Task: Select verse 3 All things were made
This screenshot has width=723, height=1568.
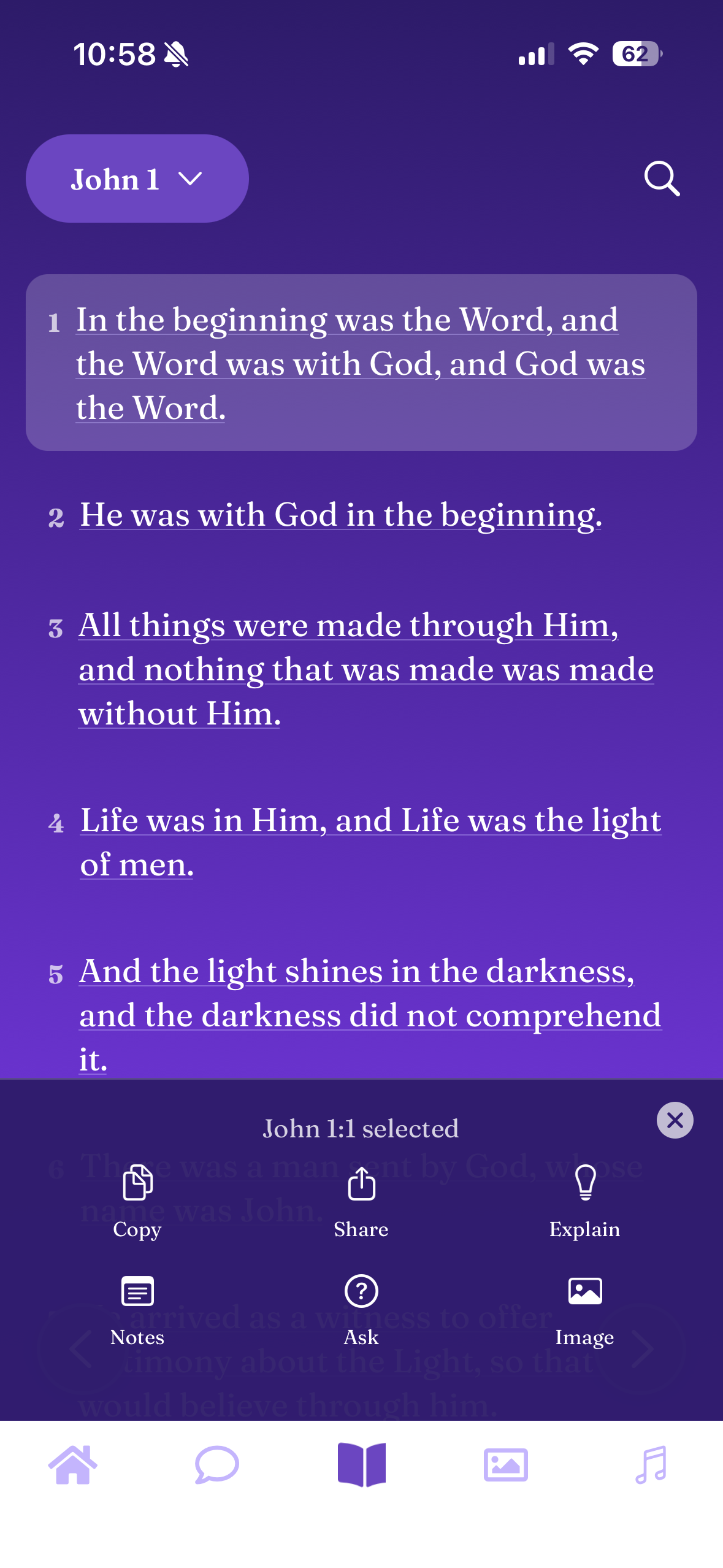Action: pos(365,669)
